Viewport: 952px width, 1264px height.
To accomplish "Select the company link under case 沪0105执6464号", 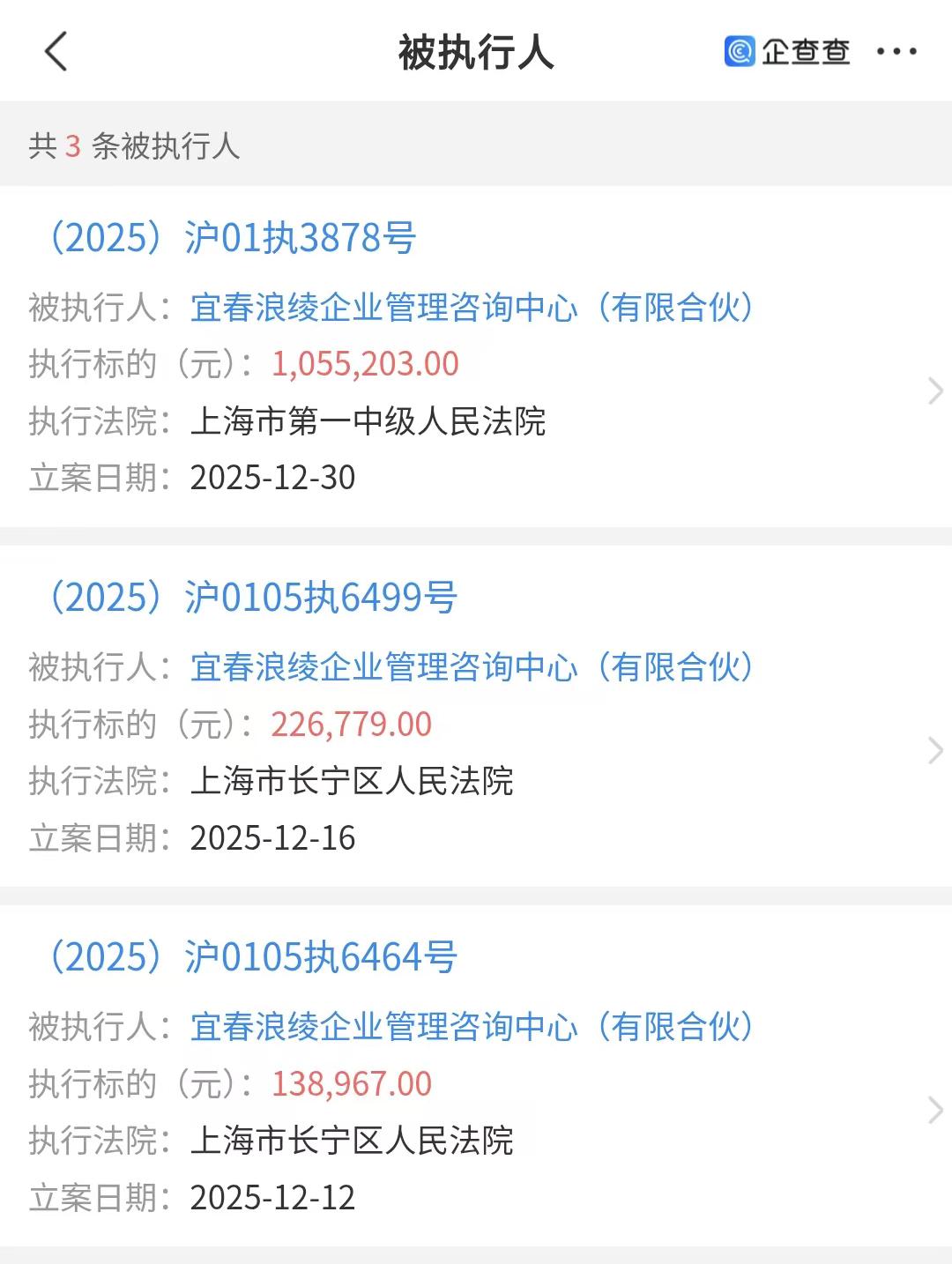I will (x=472, y=1027).
